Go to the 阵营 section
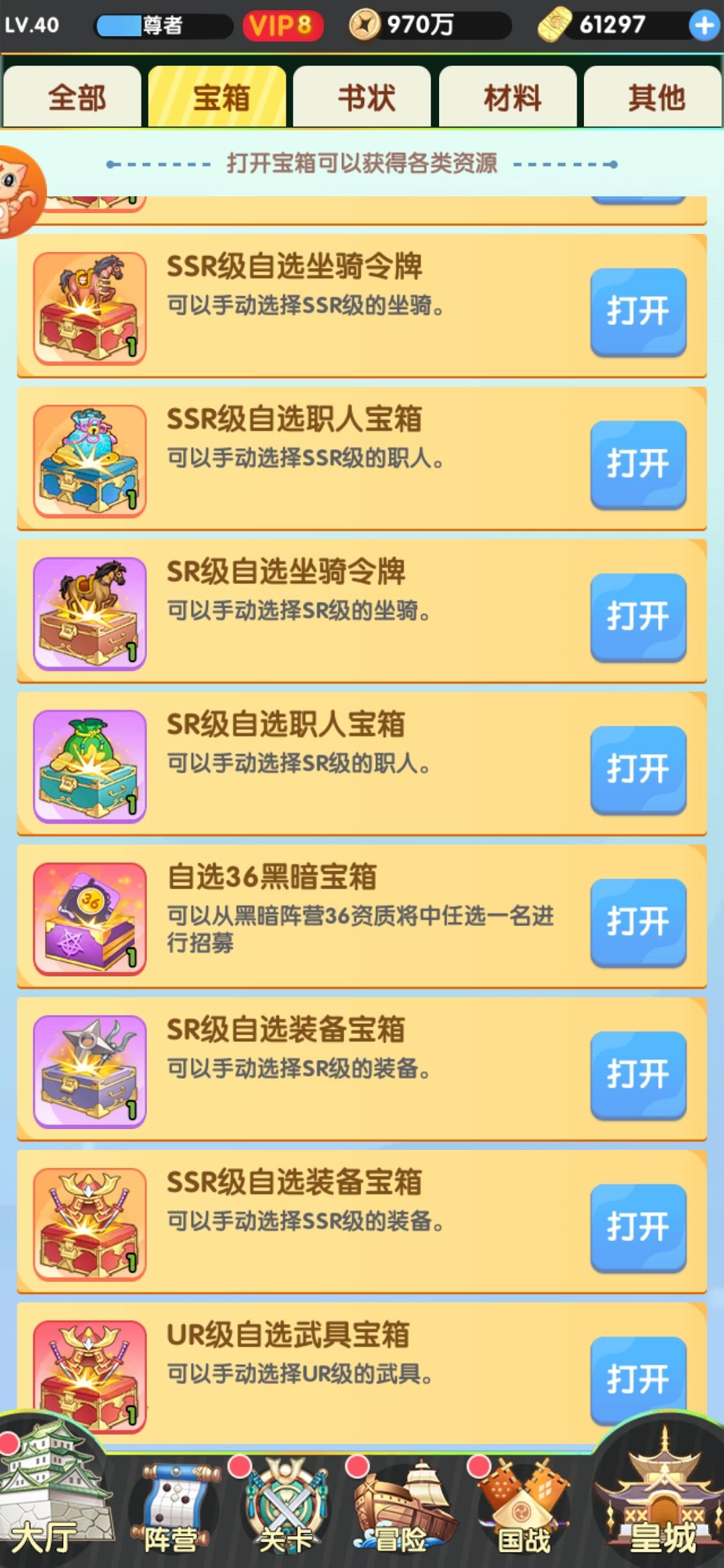This screenshot has width=724, height=1568. tap(173, 1508)
